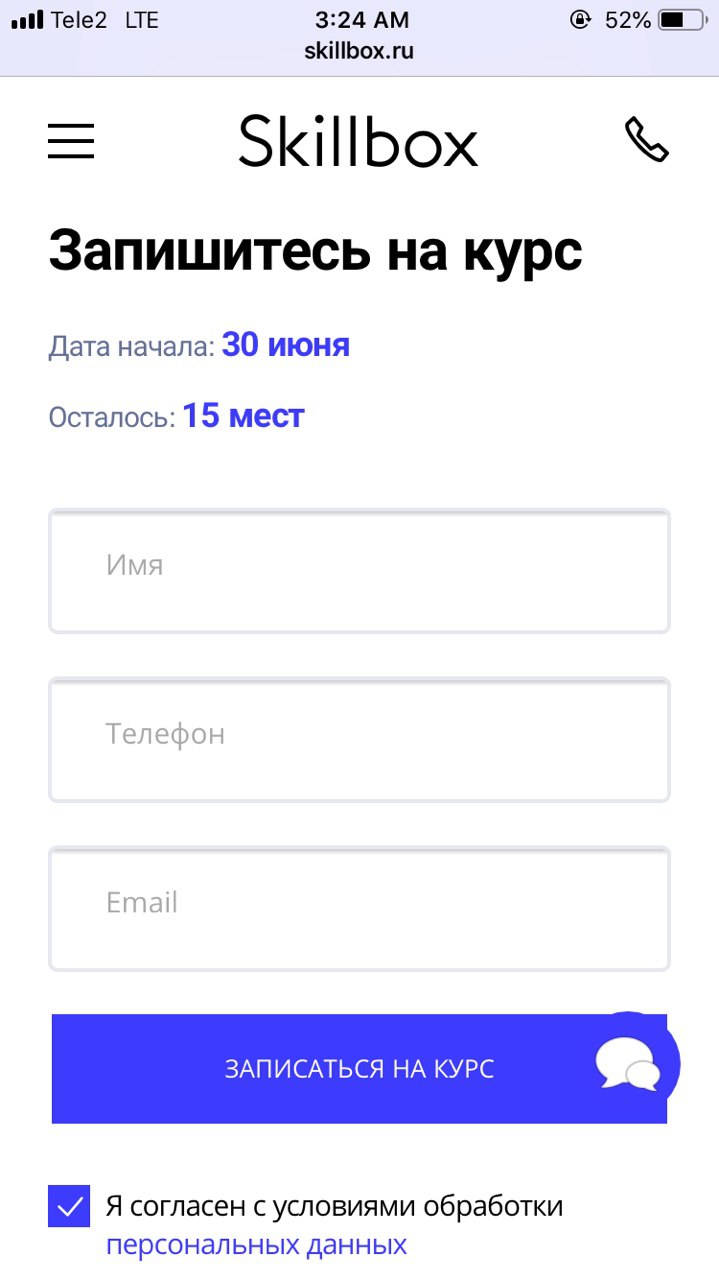This screenshot has width=719, height=1280.
Task: Open the персональных данных link
Action: [x=256, y=1245]
